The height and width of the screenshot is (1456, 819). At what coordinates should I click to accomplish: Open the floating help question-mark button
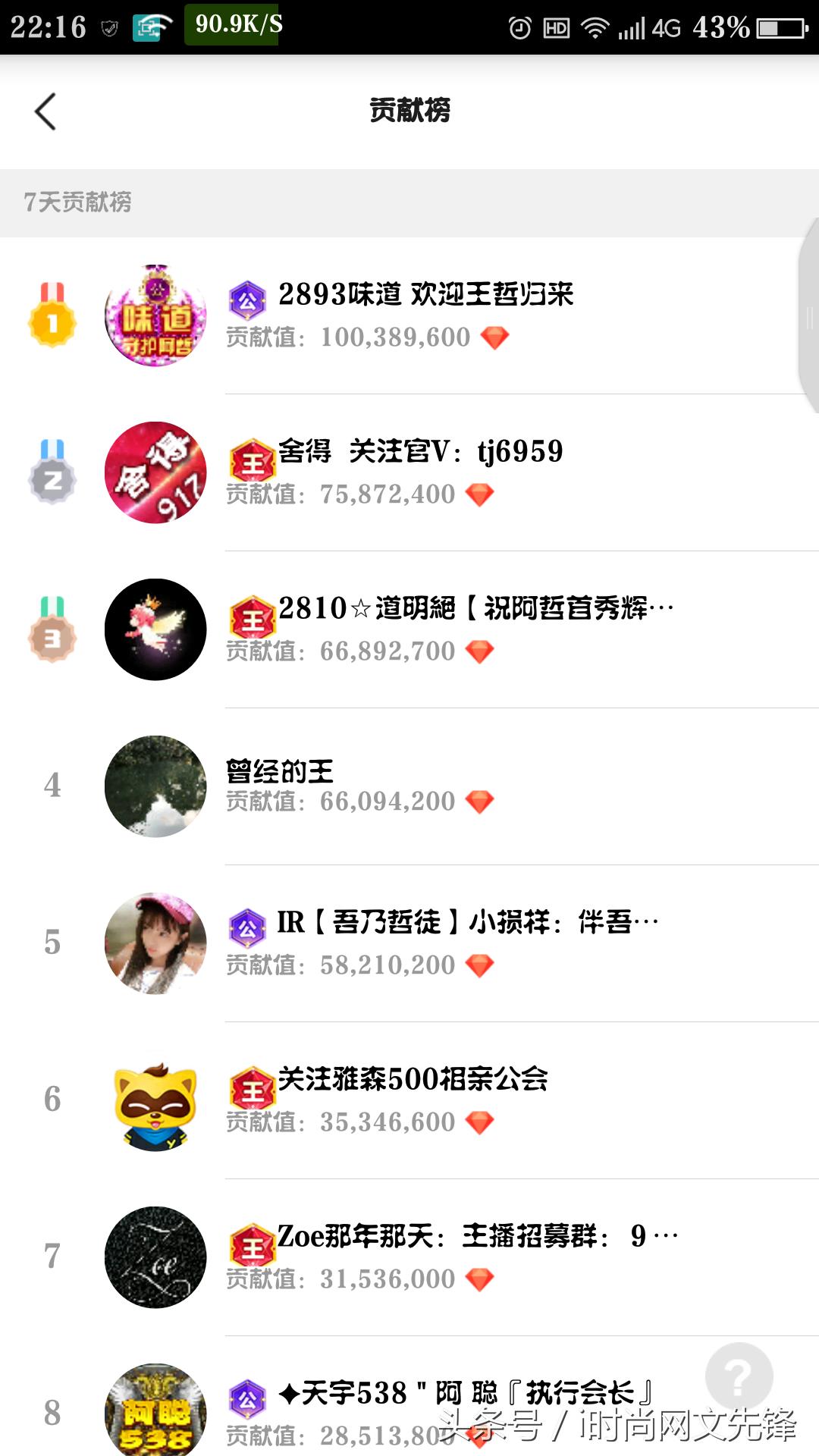(739, 1375)
